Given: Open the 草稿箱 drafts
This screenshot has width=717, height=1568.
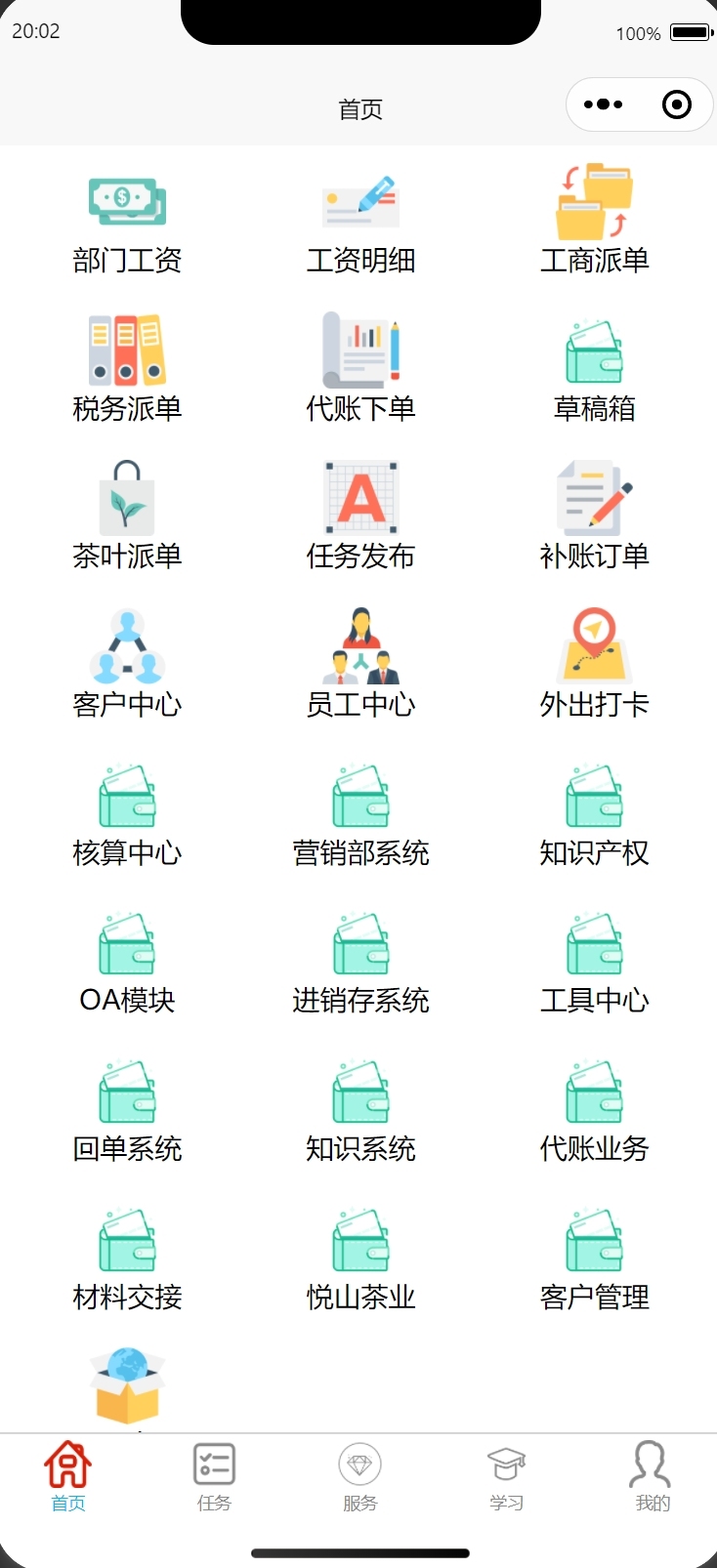Looking at the screenshot, I should click(594, 371).
